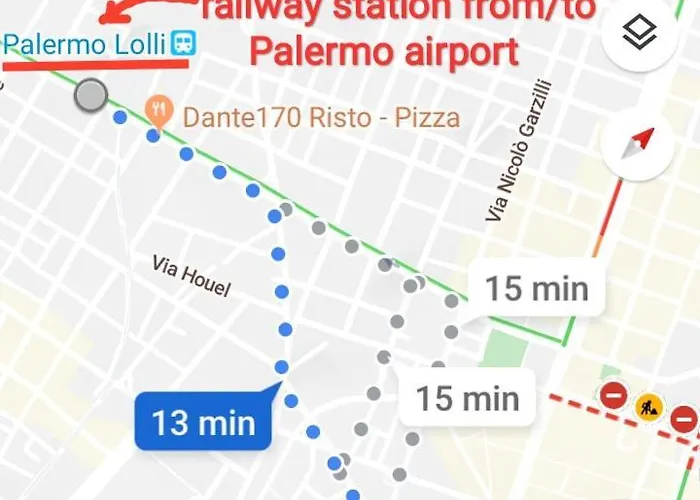Open the map layers button
Viewport: 700px width, 500px height.
click(x=639, y=35)
